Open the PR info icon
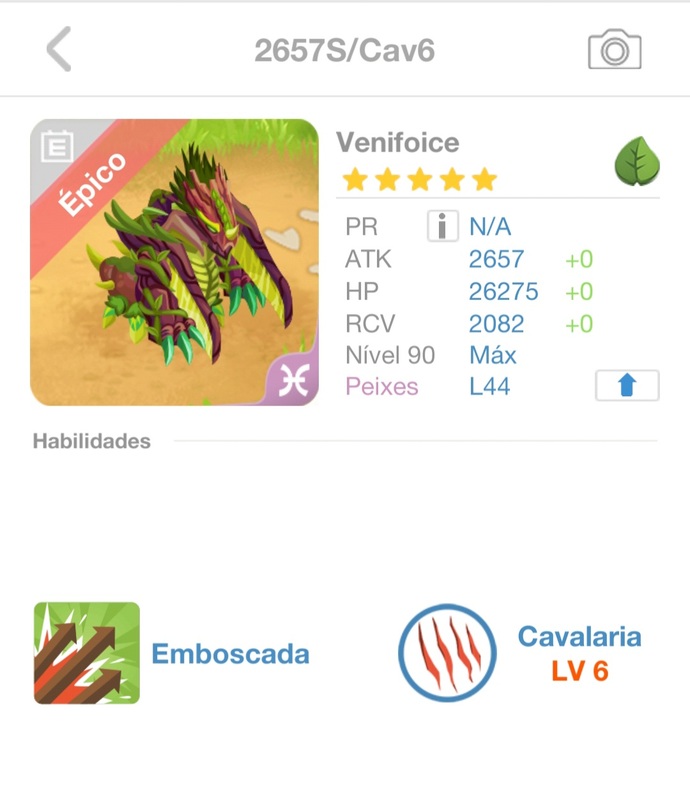Viewport: 690px width, 800px height. [442, 227]
